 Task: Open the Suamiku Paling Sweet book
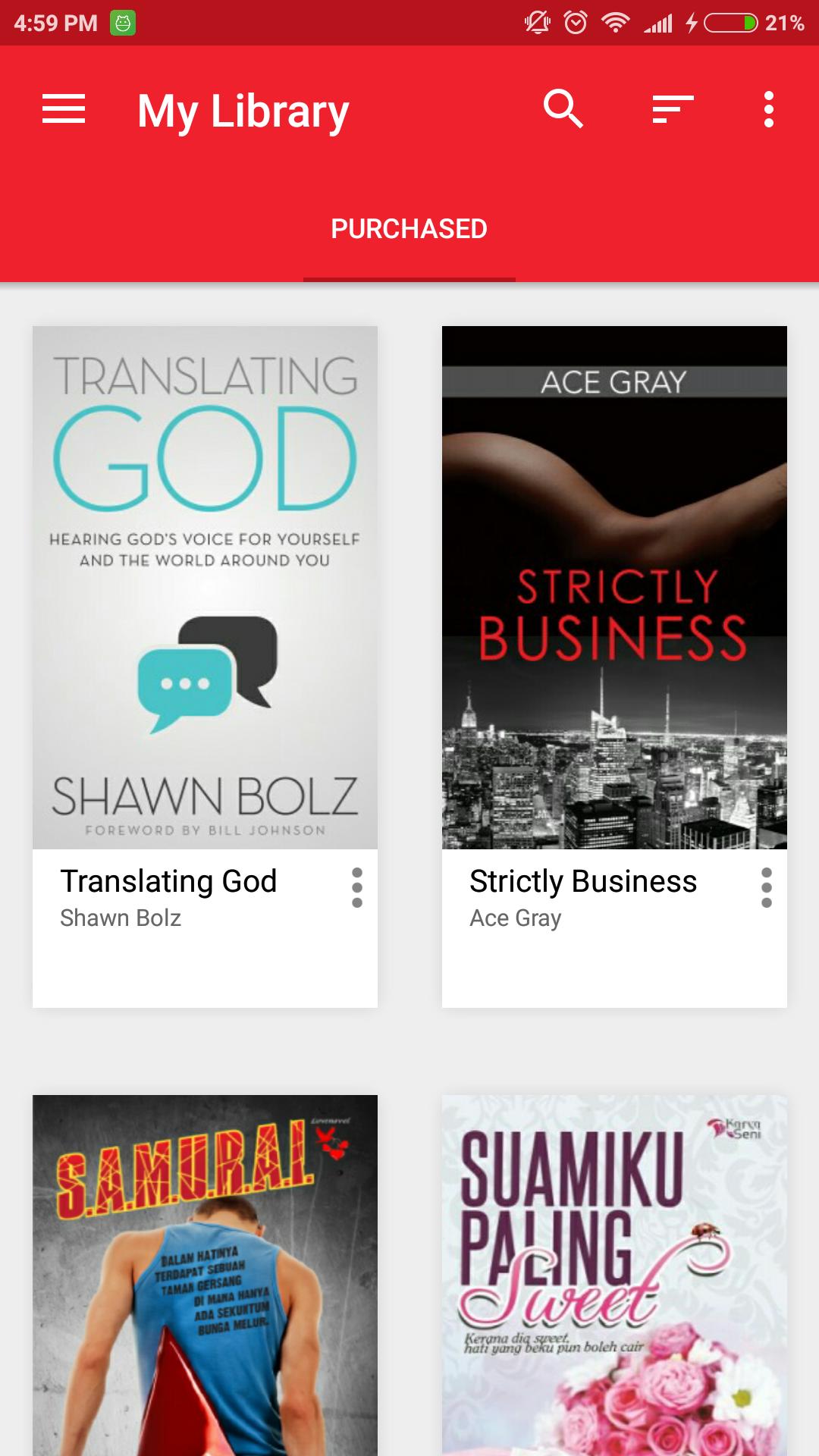pos(614,1274)
